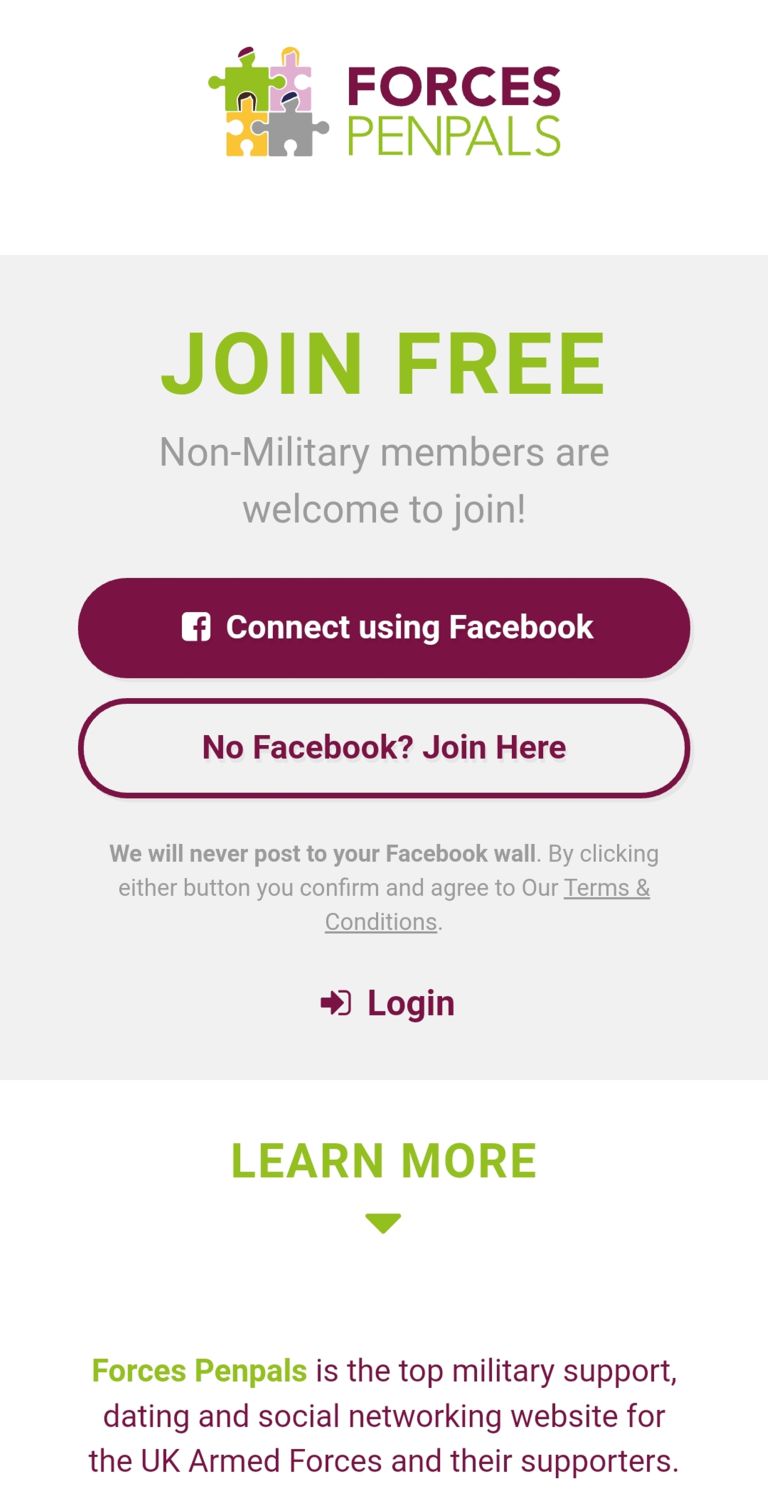
Task: Open the Terms & Conditions link
Action: 606,888
